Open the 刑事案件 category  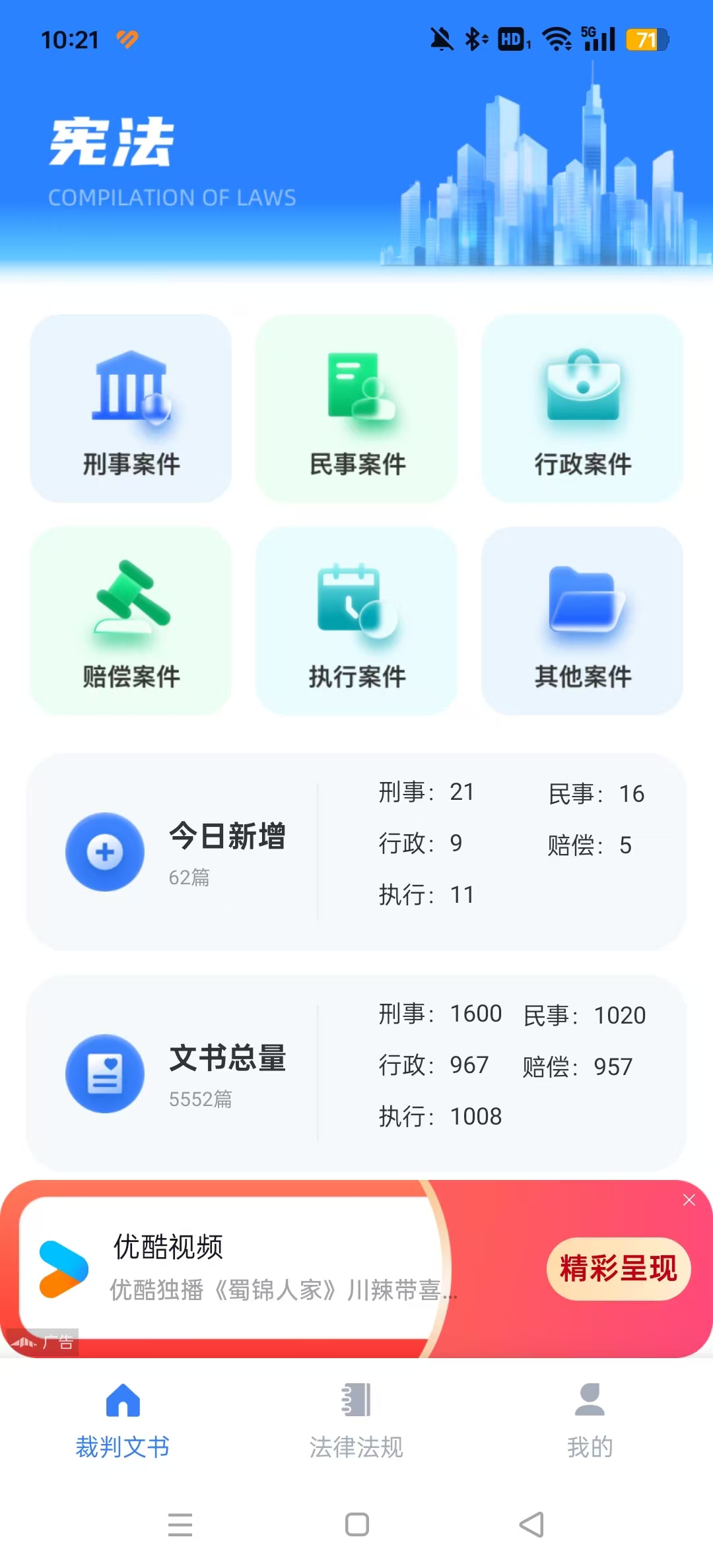tap(131, 409)
